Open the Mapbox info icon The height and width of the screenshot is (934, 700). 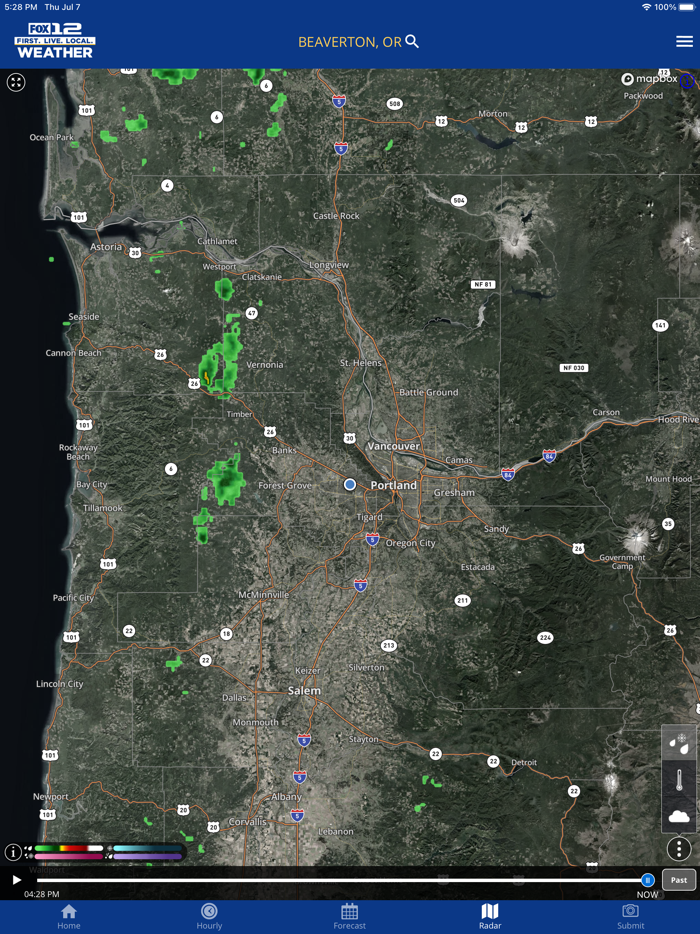(688, 80)
